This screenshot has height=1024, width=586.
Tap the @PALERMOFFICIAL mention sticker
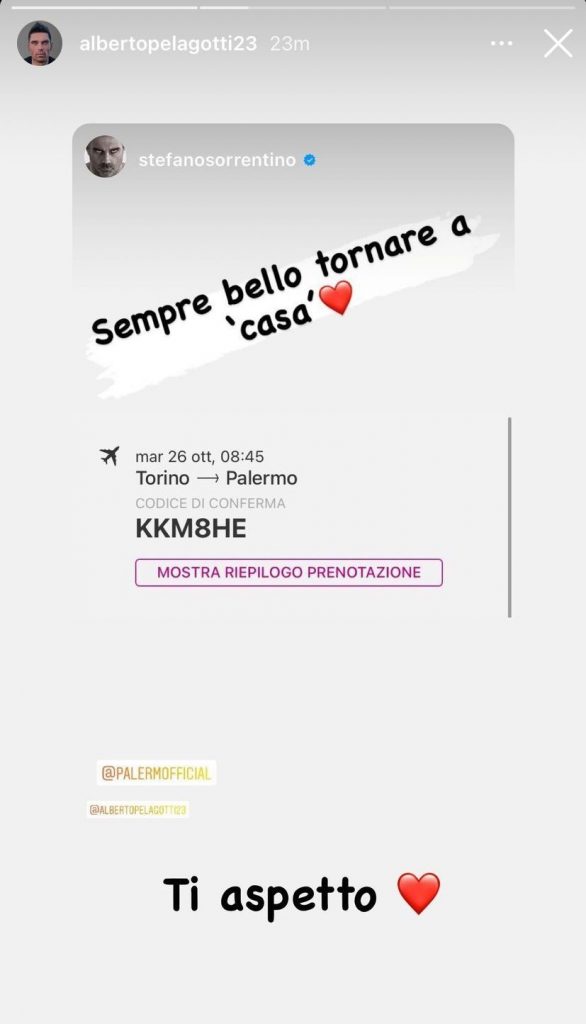pos(156,773)
